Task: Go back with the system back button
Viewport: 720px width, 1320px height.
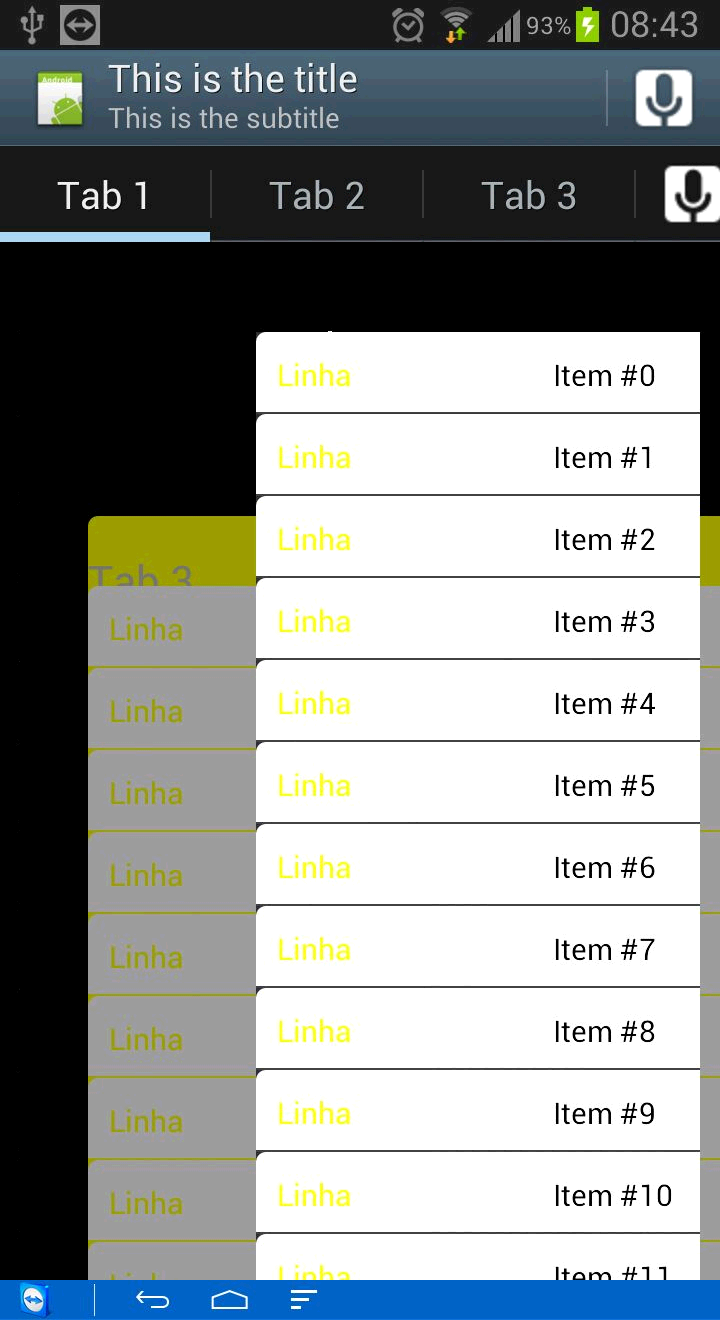Action: (152, 1300)
